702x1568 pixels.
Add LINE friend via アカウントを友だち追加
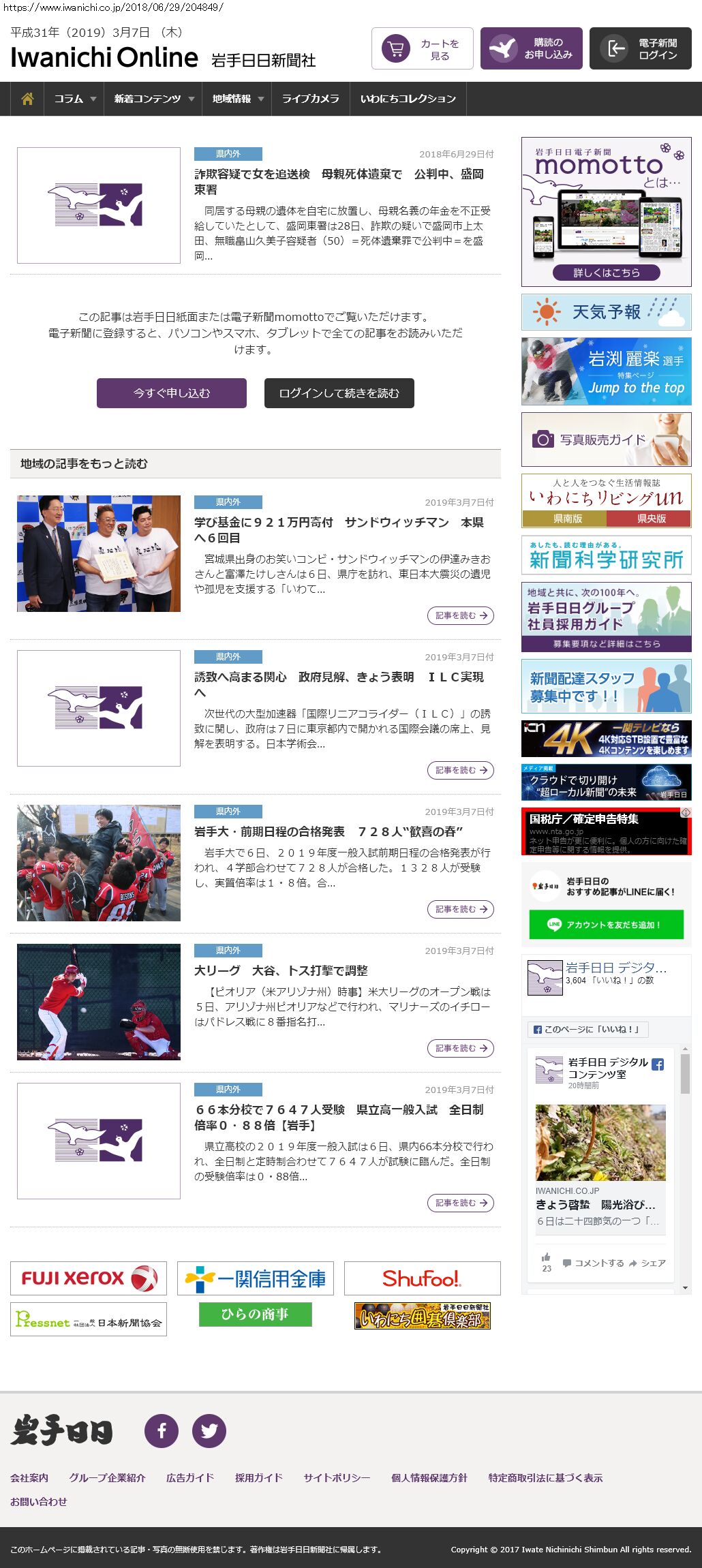606,925
